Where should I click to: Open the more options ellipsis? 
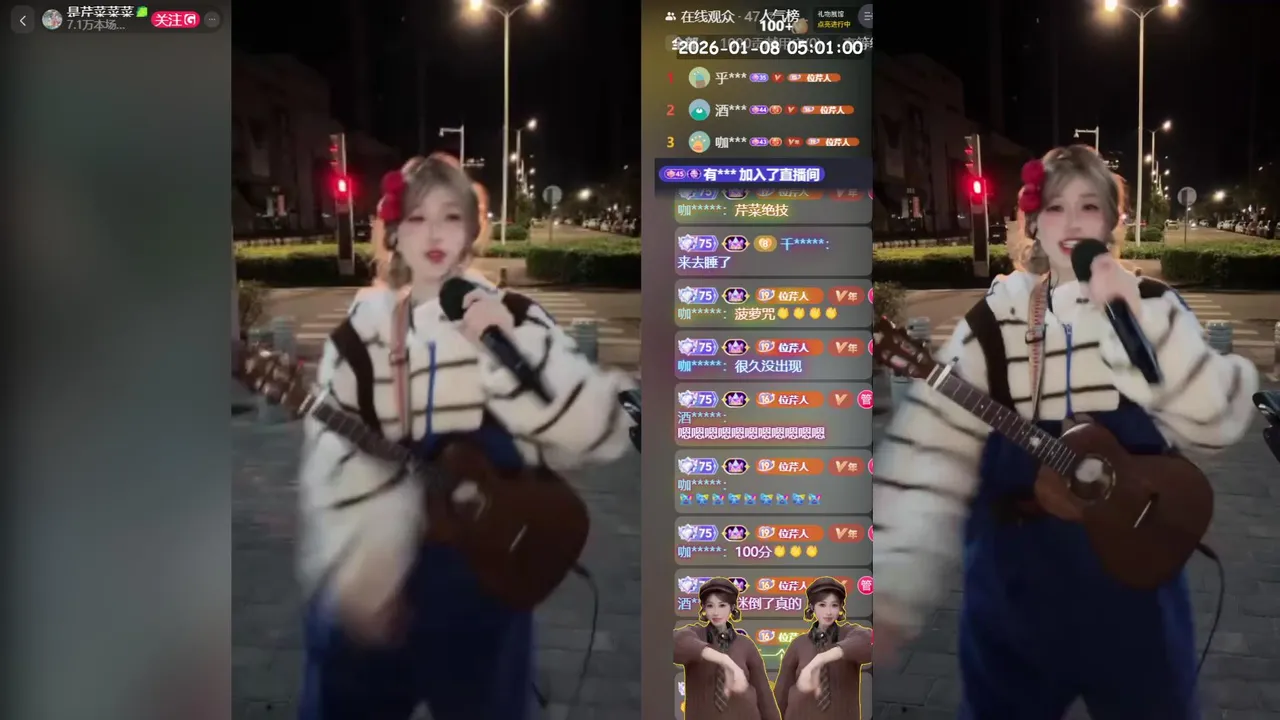pyautogui.click(x=212, y=19)
